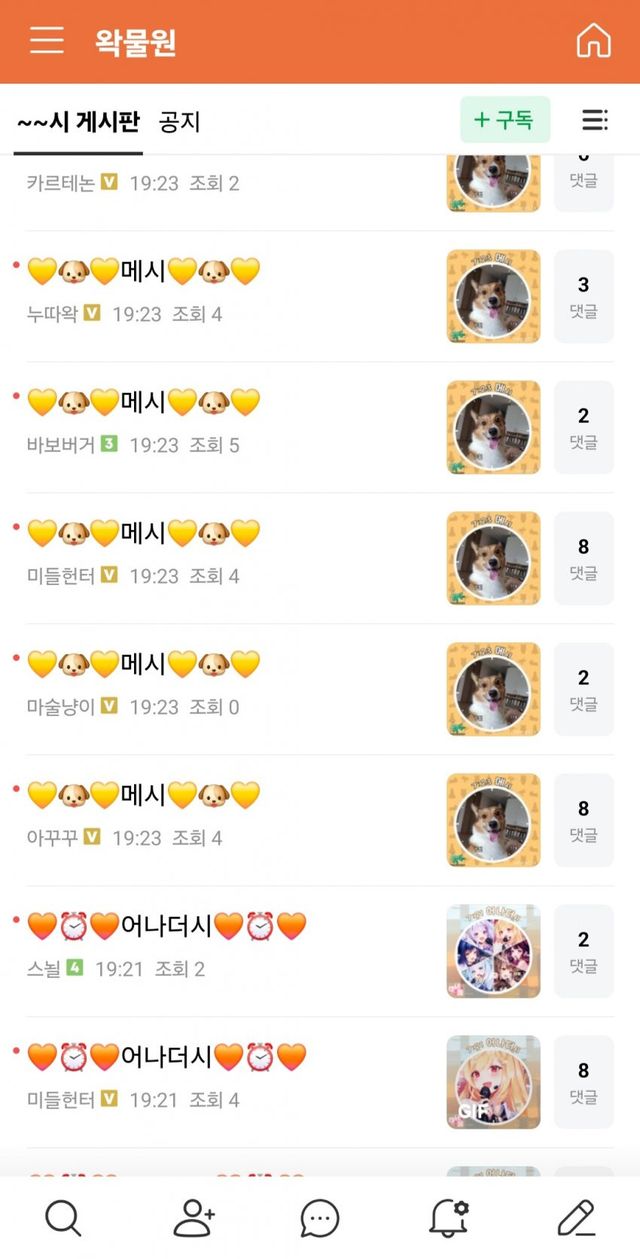
Task: Select the ~~시 게시판 tab
Action: click(78, 122)
